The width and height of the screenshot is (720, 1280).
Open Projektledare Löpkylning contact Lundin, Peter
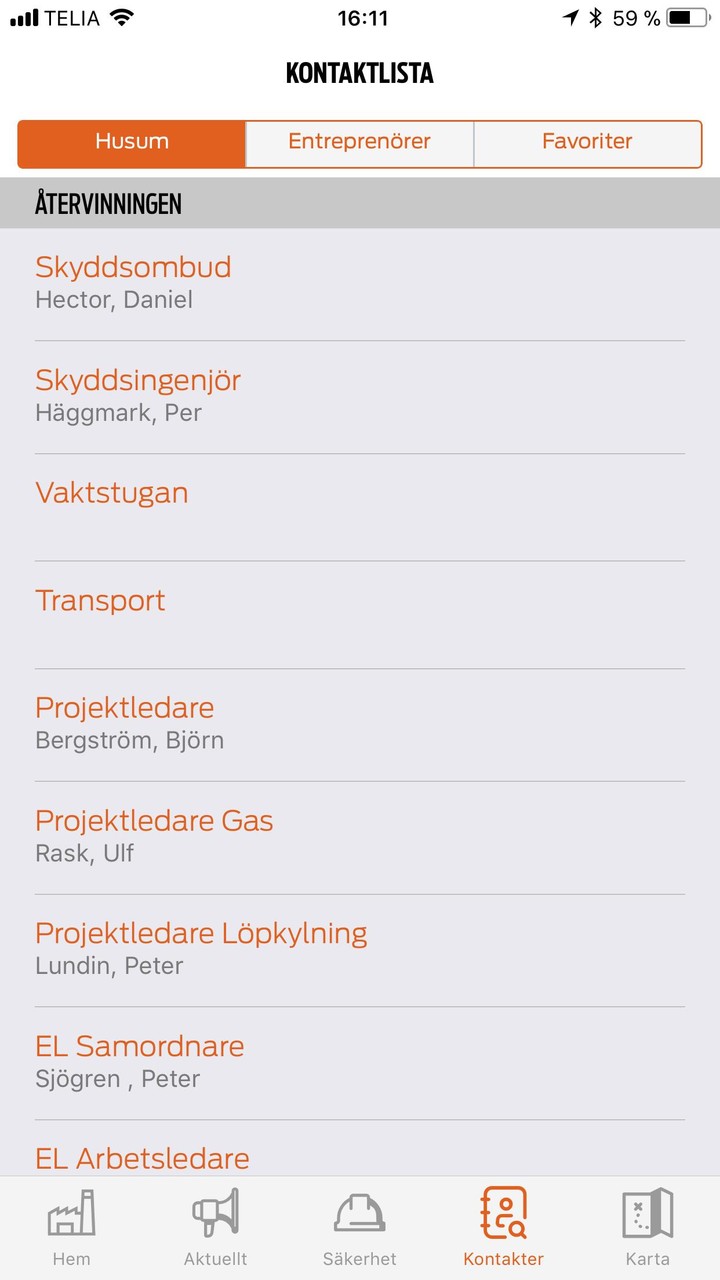tap(360, 949)
